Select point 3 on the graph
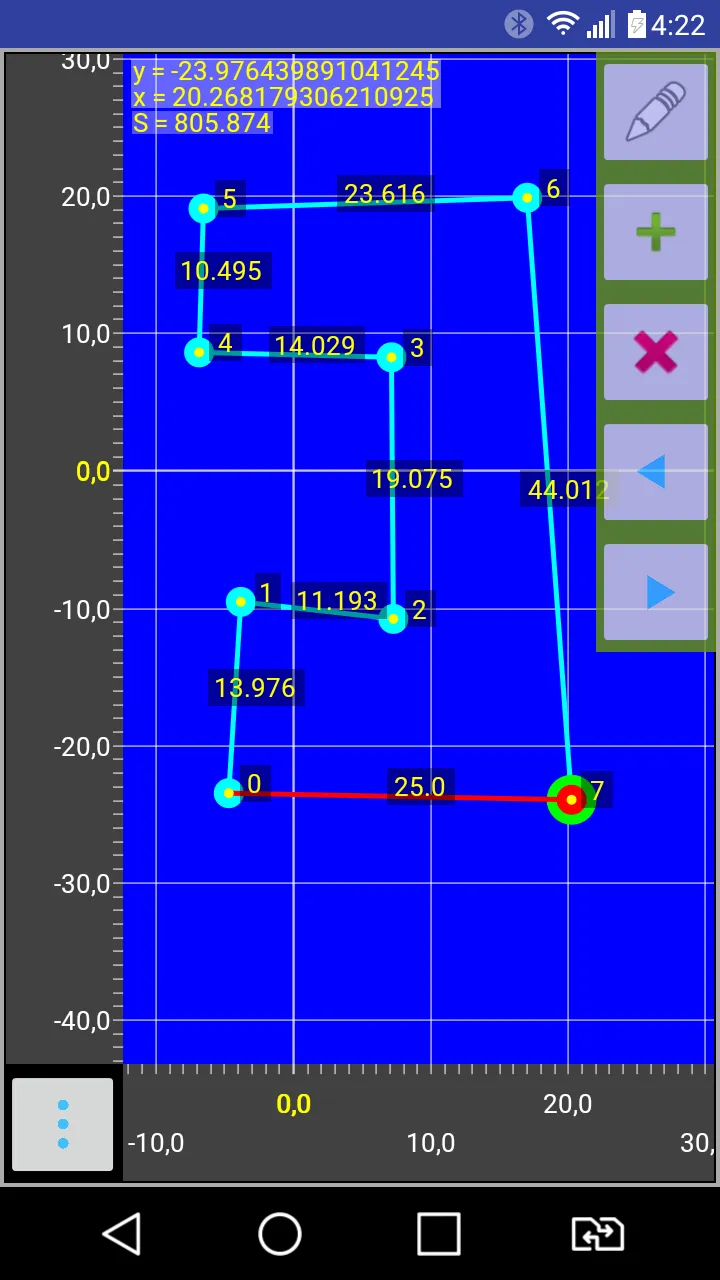720x1280 pixels. tap(391, 357)
